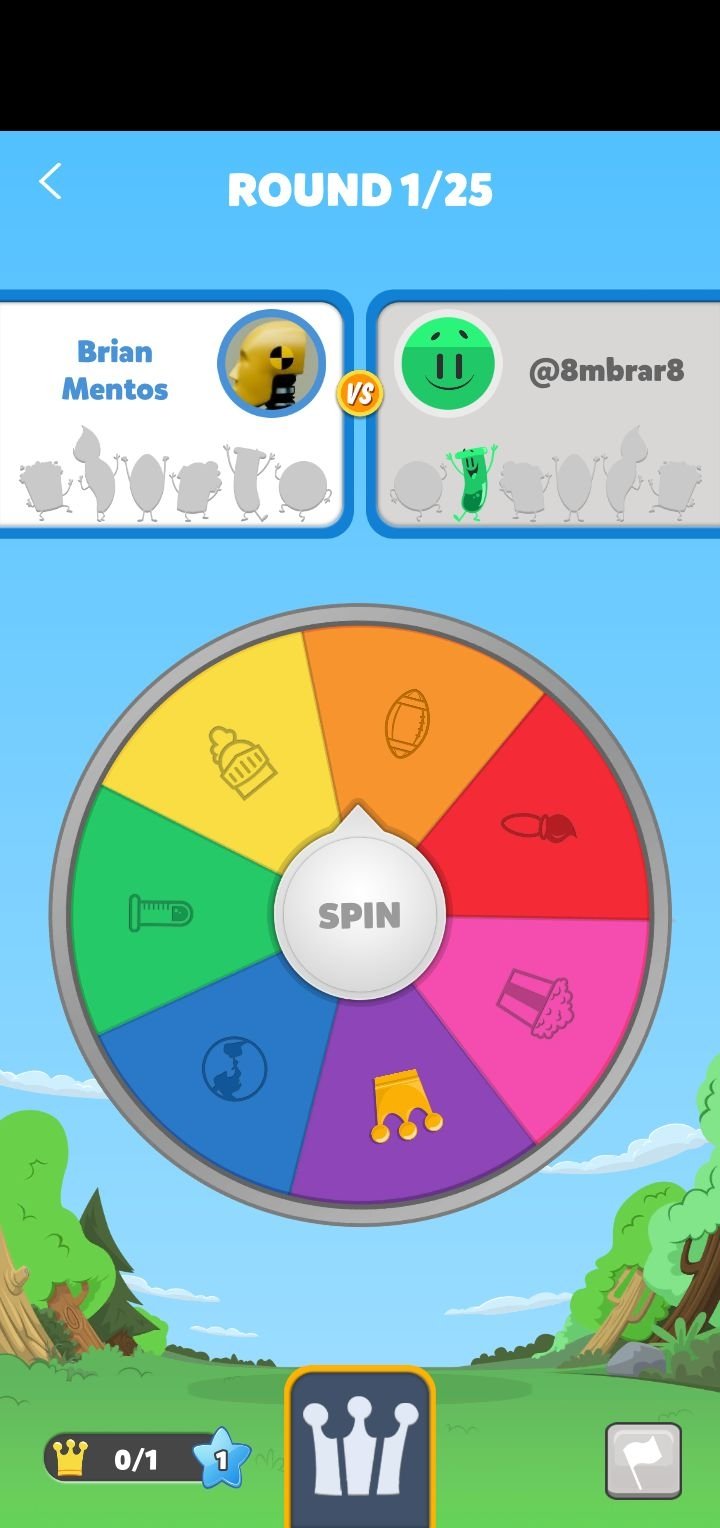Open Brian Mentos' profile picture
Viewport: 720px width, 1528px height.
tap(271, 363)
